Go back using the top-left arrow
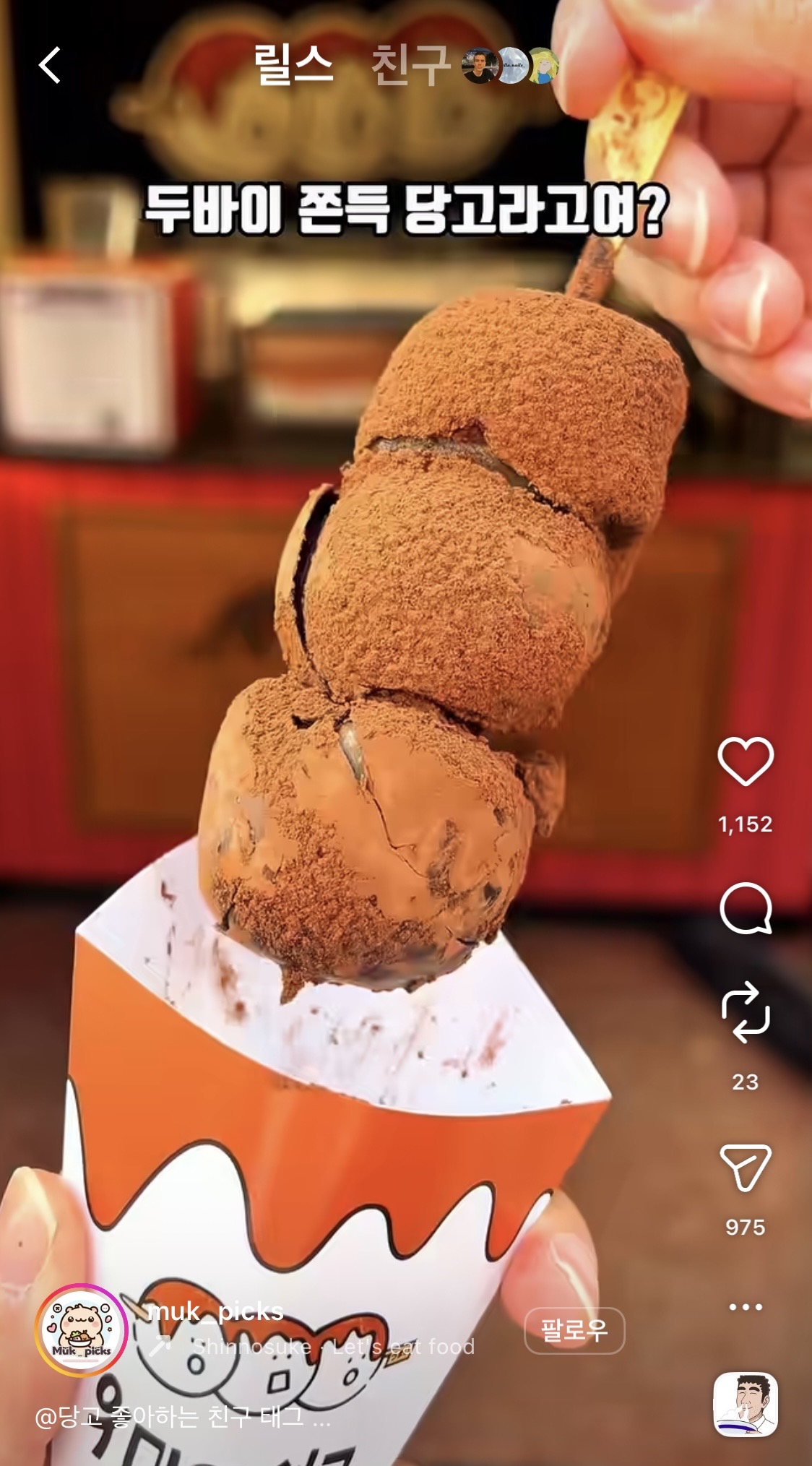 pyautogui.click(x=49, y=66)
